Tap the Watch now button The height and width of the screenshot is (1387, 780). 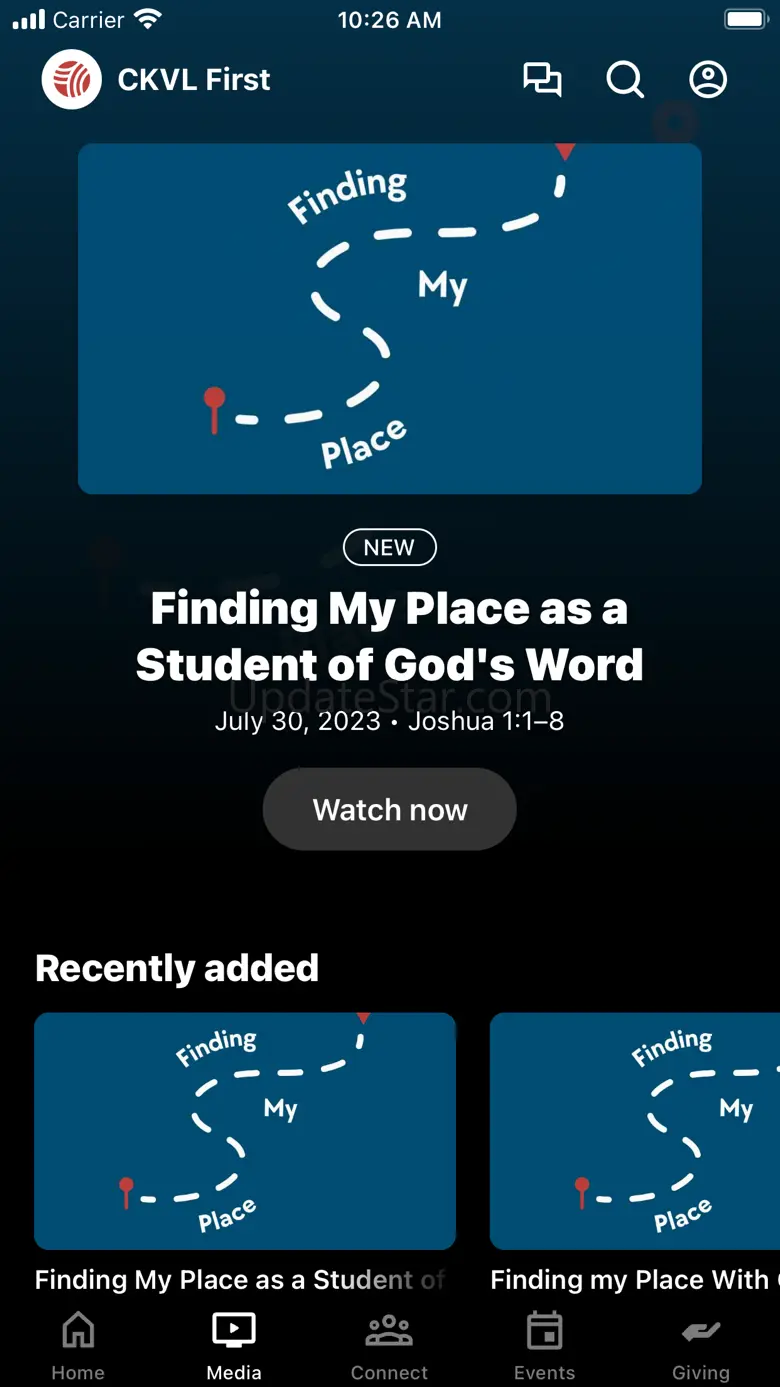click(x=389, y=809)
